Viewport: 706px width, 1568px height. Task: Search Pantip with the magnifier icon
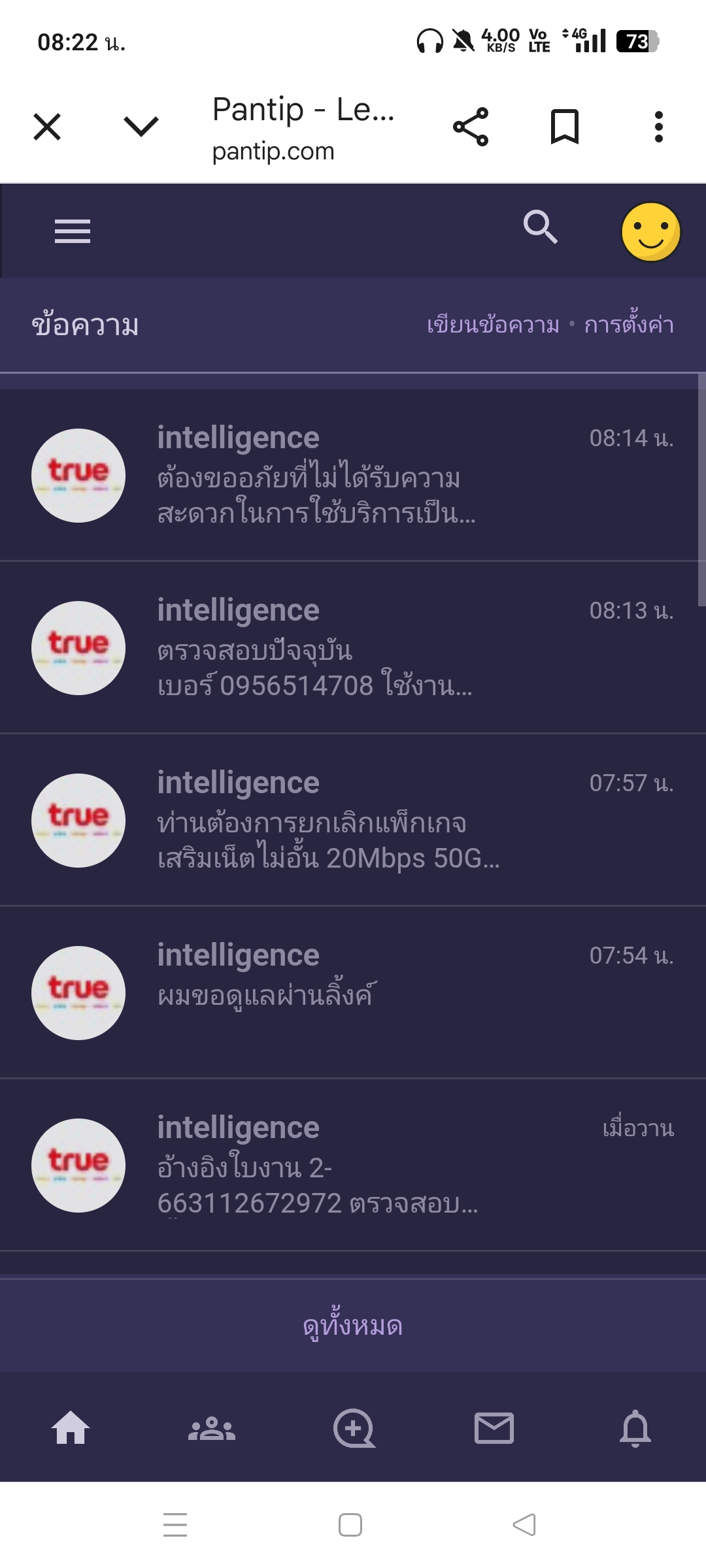(x=541, y=227)
